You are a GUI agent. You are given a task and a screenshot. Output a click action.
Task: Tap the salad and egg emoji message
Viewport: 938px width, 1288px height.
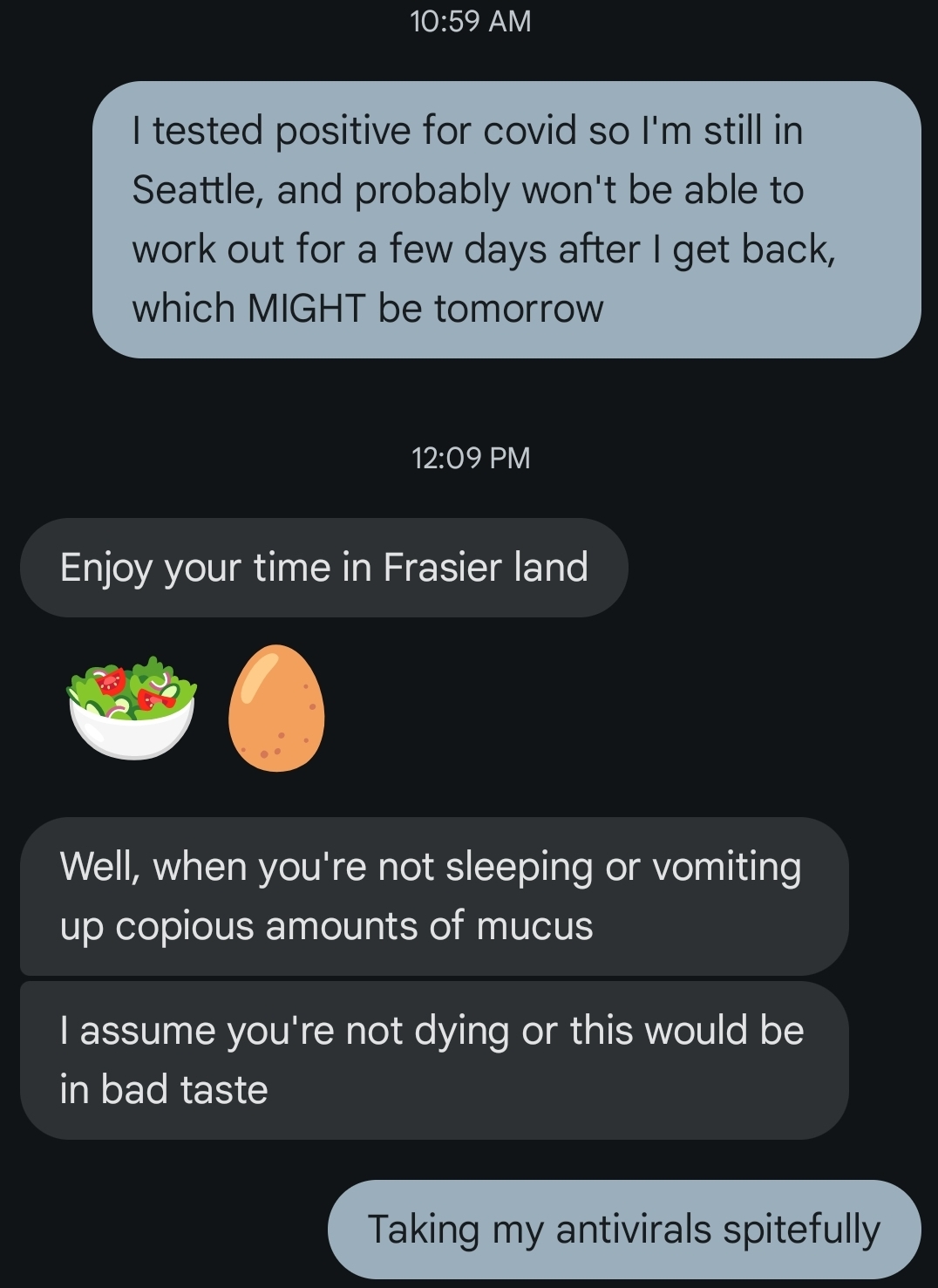tap(196, 708)
